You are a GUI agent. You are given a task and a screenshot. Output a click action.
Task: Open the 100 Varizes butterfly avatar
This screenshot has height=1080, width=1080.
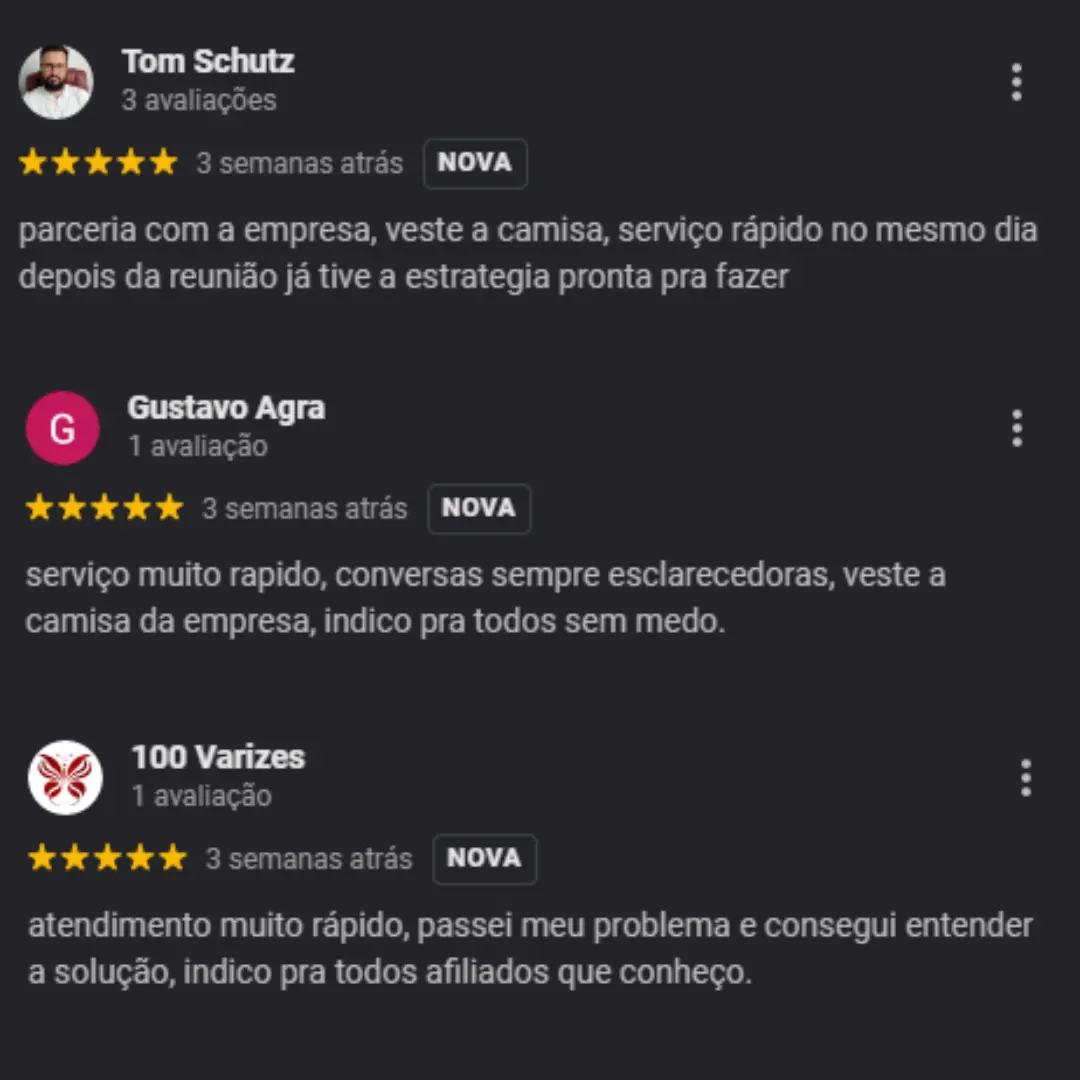[65, 777]
